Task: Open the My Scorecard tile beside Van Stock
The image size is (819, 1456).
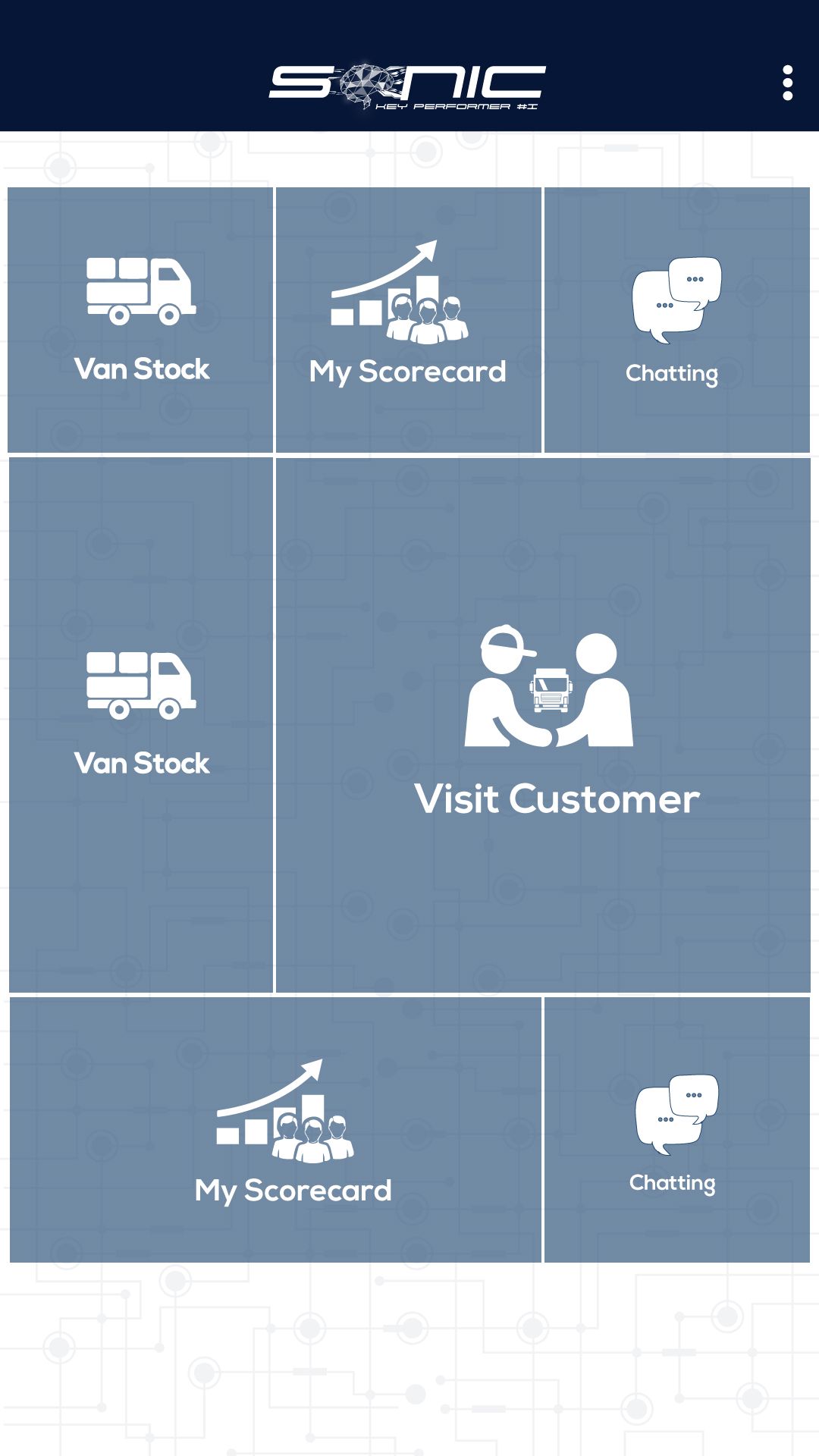Action: [409, 320]
